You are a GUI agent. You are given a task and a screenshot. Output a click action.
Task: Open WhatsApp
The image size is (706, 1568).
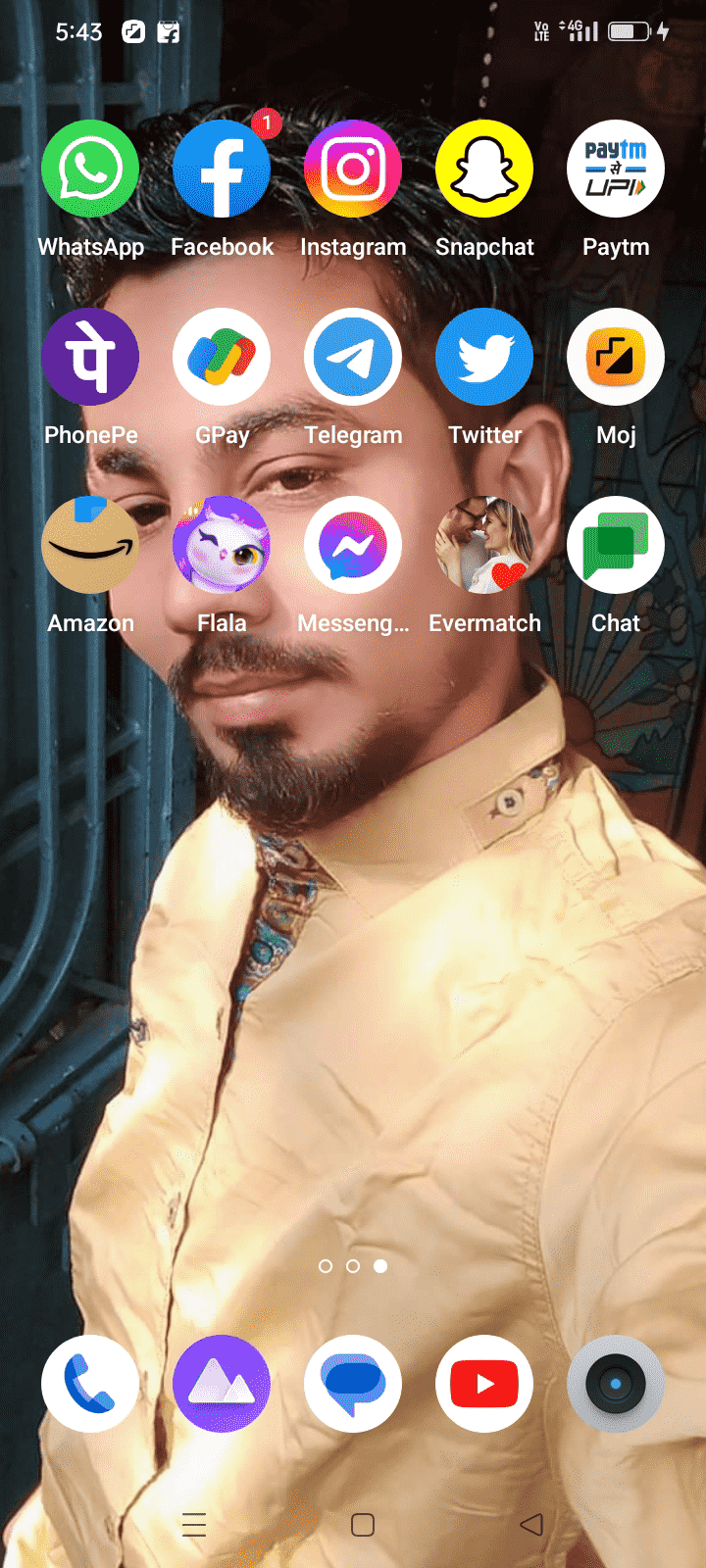pos(90,170)
